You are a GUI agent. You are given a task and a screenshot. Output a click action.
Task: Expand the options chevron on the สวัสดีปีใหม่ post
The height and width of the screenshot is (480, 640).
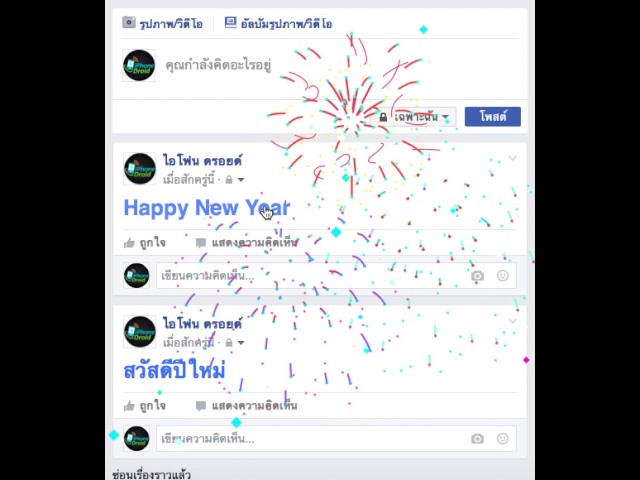(512, 322)
